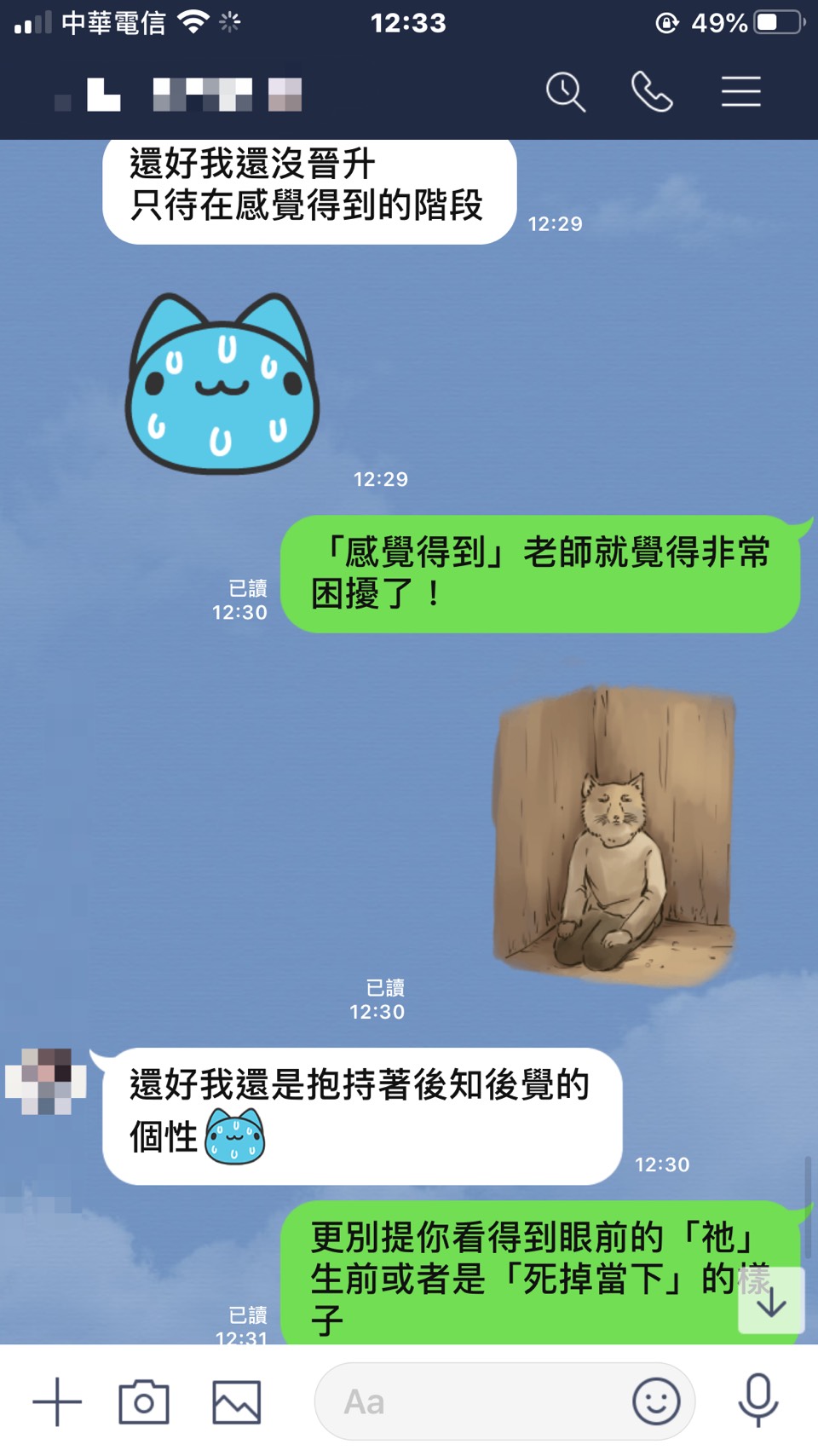
Task: Open the photo gallery picker
Action: 236,1401
